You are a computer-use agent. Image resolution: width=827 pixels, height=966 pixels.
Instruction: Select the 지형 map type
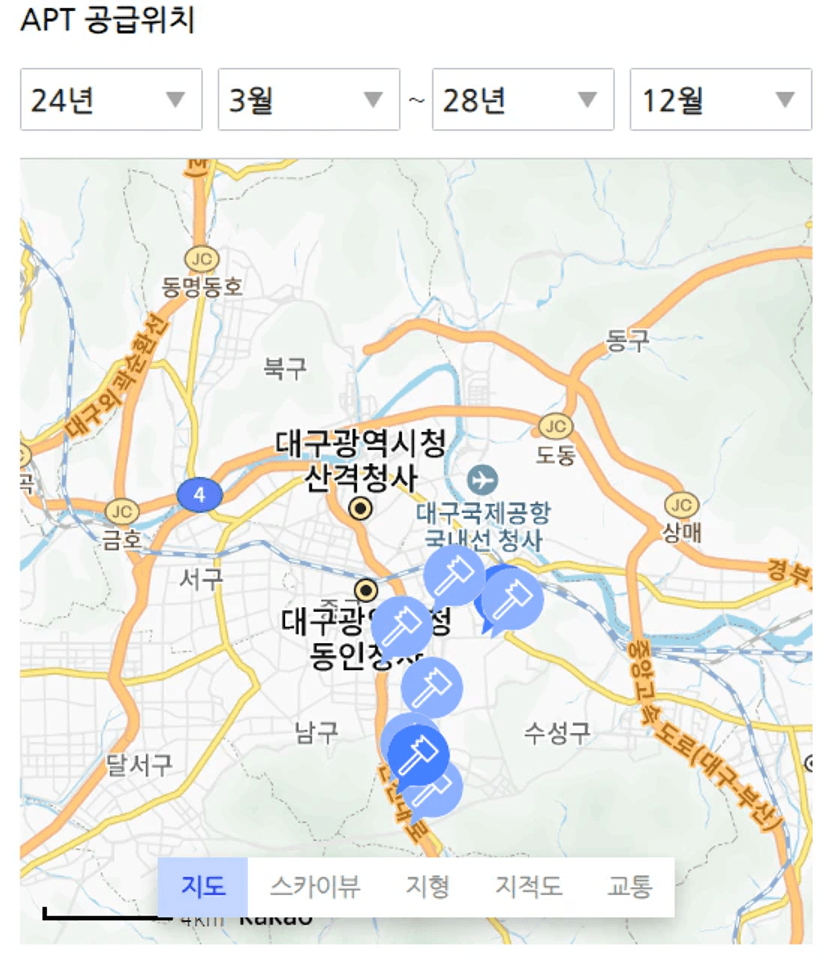coord(428,886)
